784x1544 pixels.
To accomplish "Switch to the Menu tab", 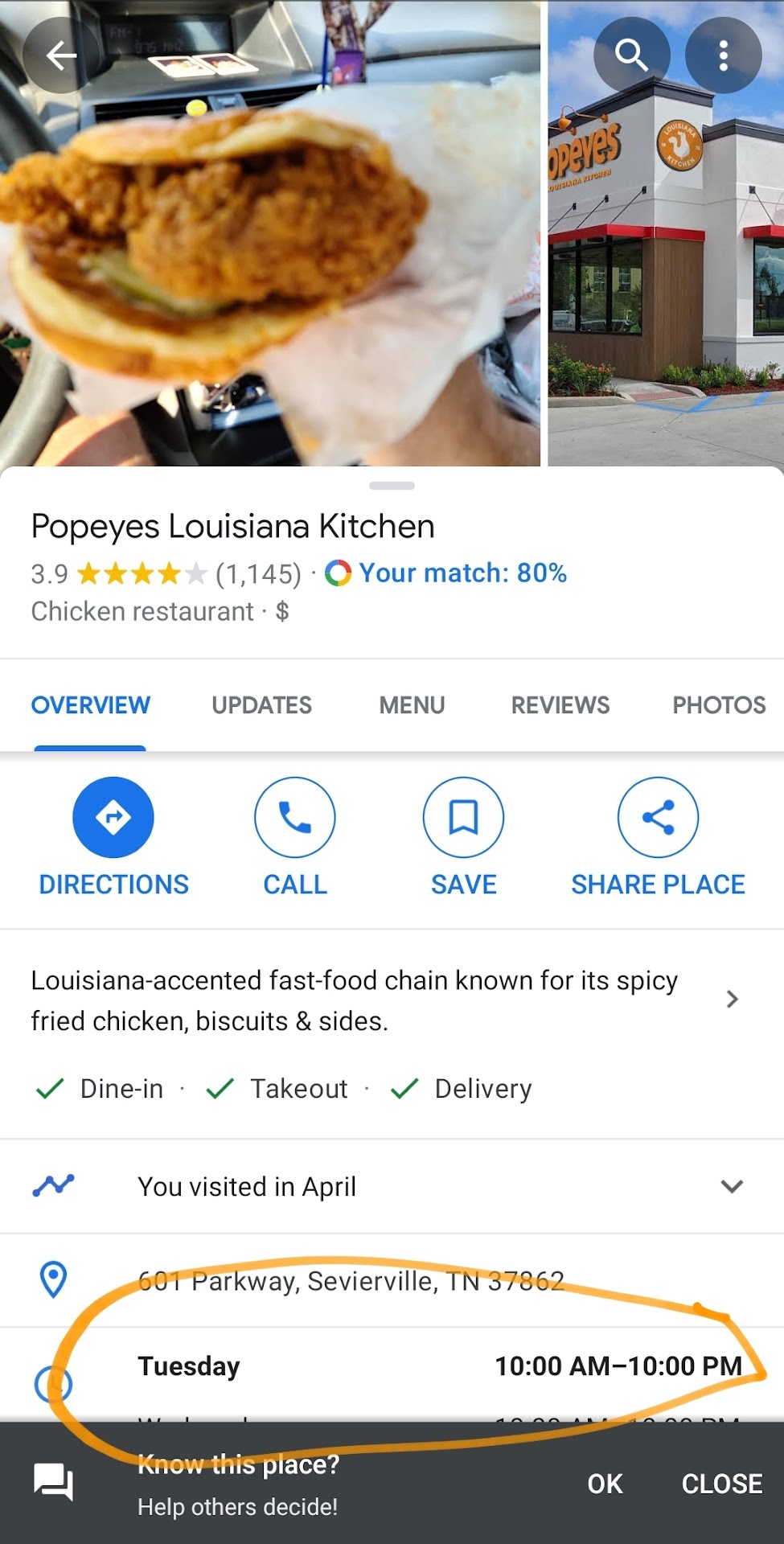I will (x=412, y=705).
